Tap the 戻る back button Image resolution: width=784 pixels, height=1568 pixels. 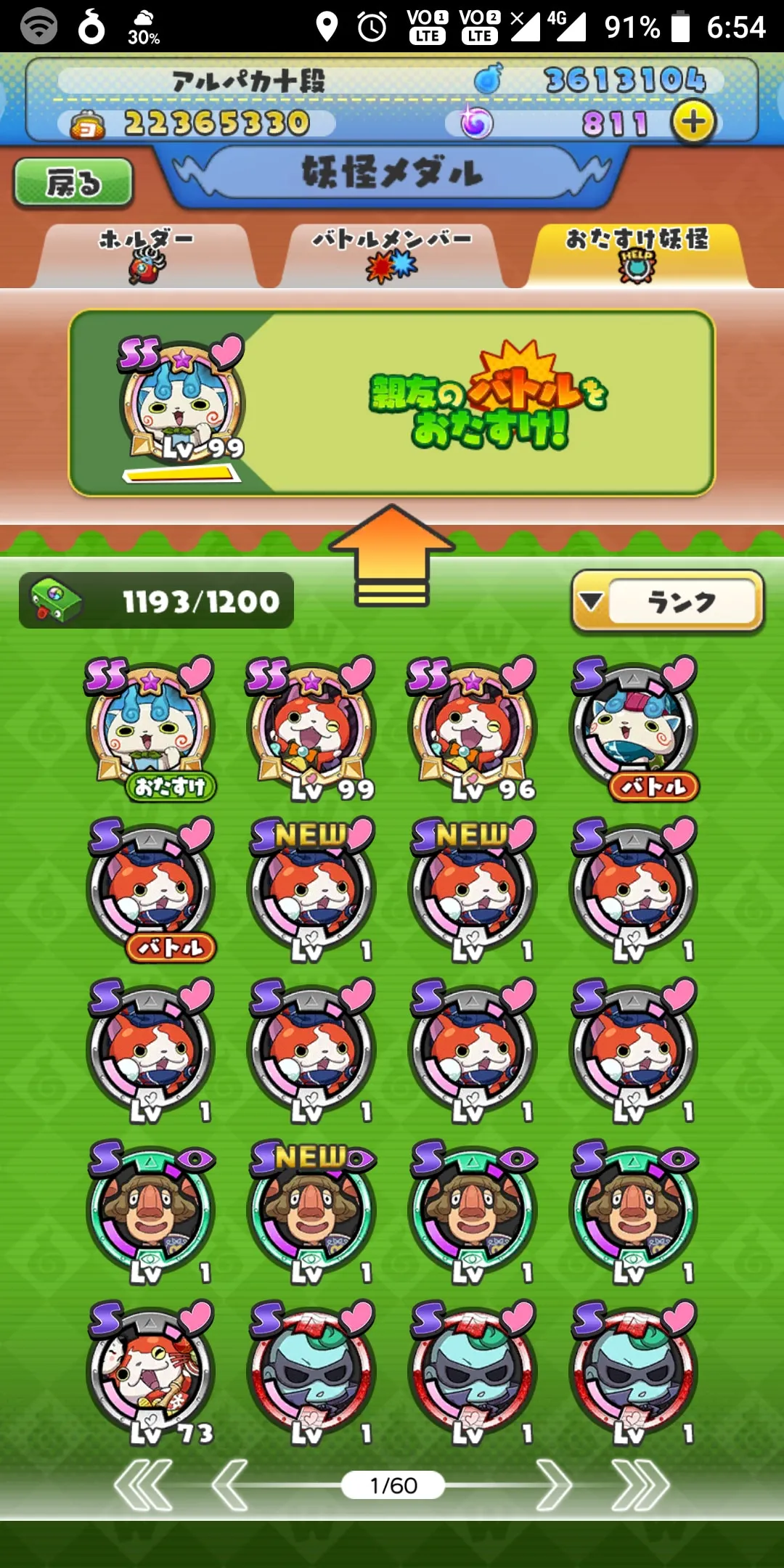point(73,181)
